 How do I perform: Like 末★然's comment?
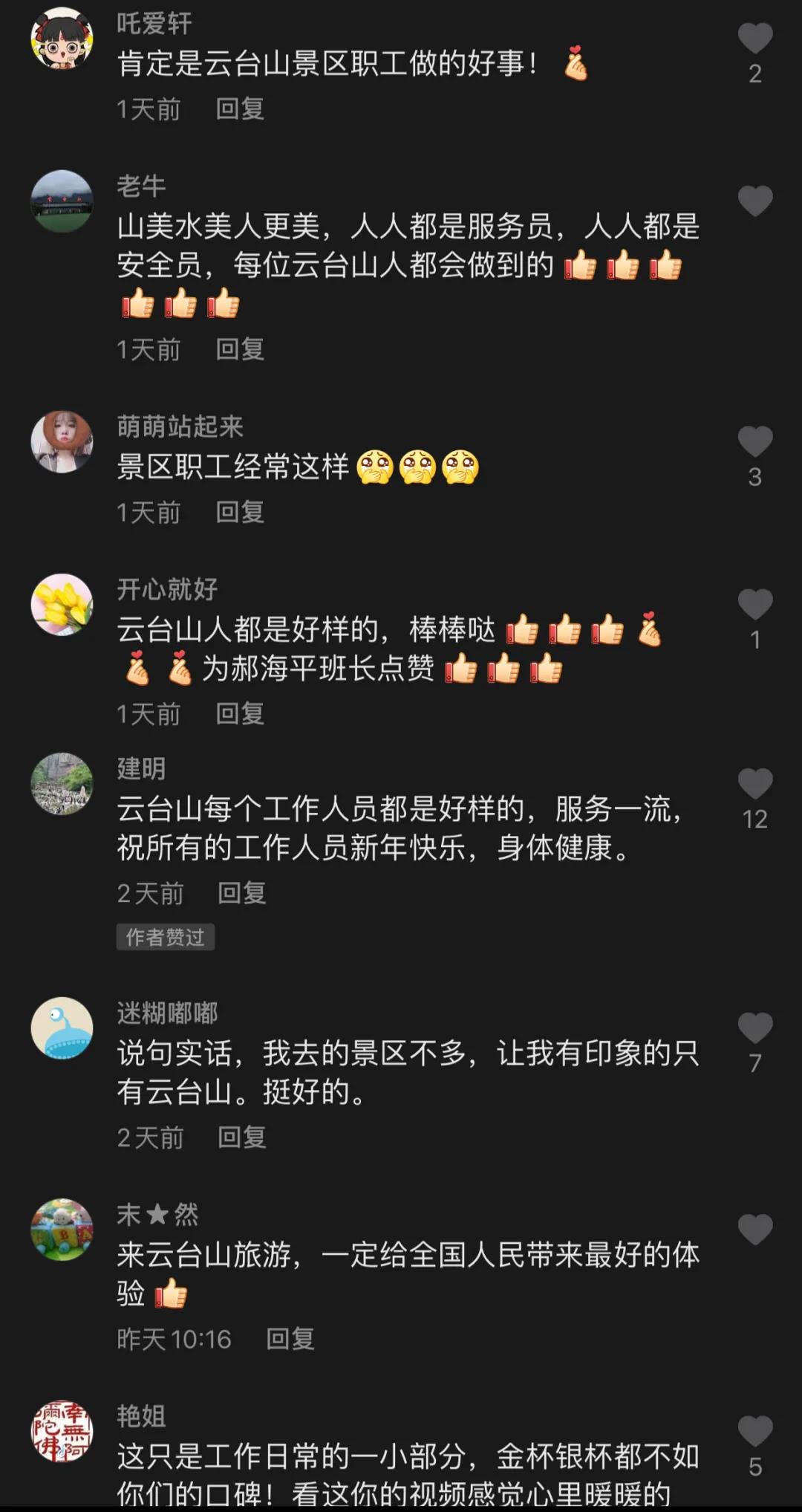tap(754, 1230)
